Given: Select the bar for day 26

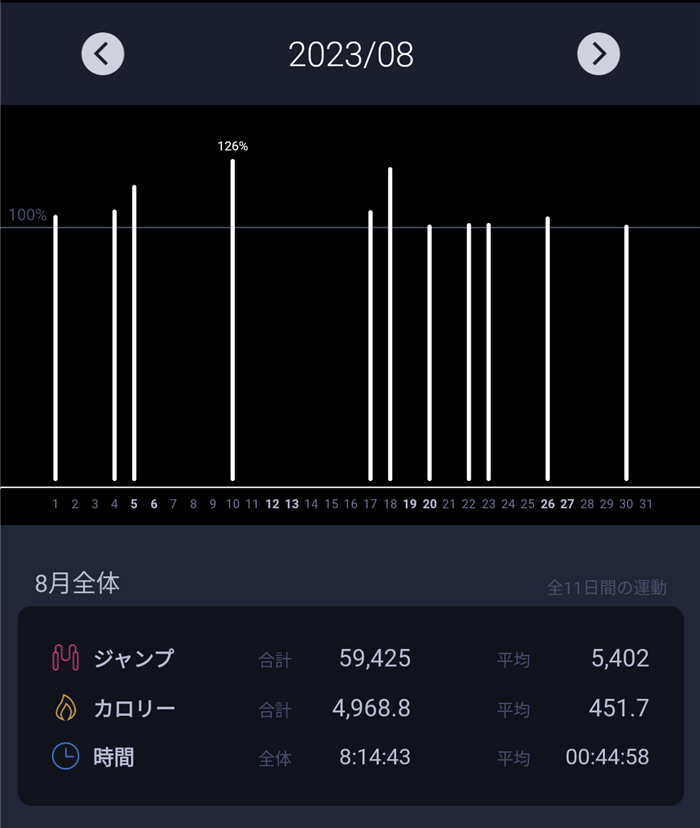Looking at the screenshot, I should pos(547,349).
